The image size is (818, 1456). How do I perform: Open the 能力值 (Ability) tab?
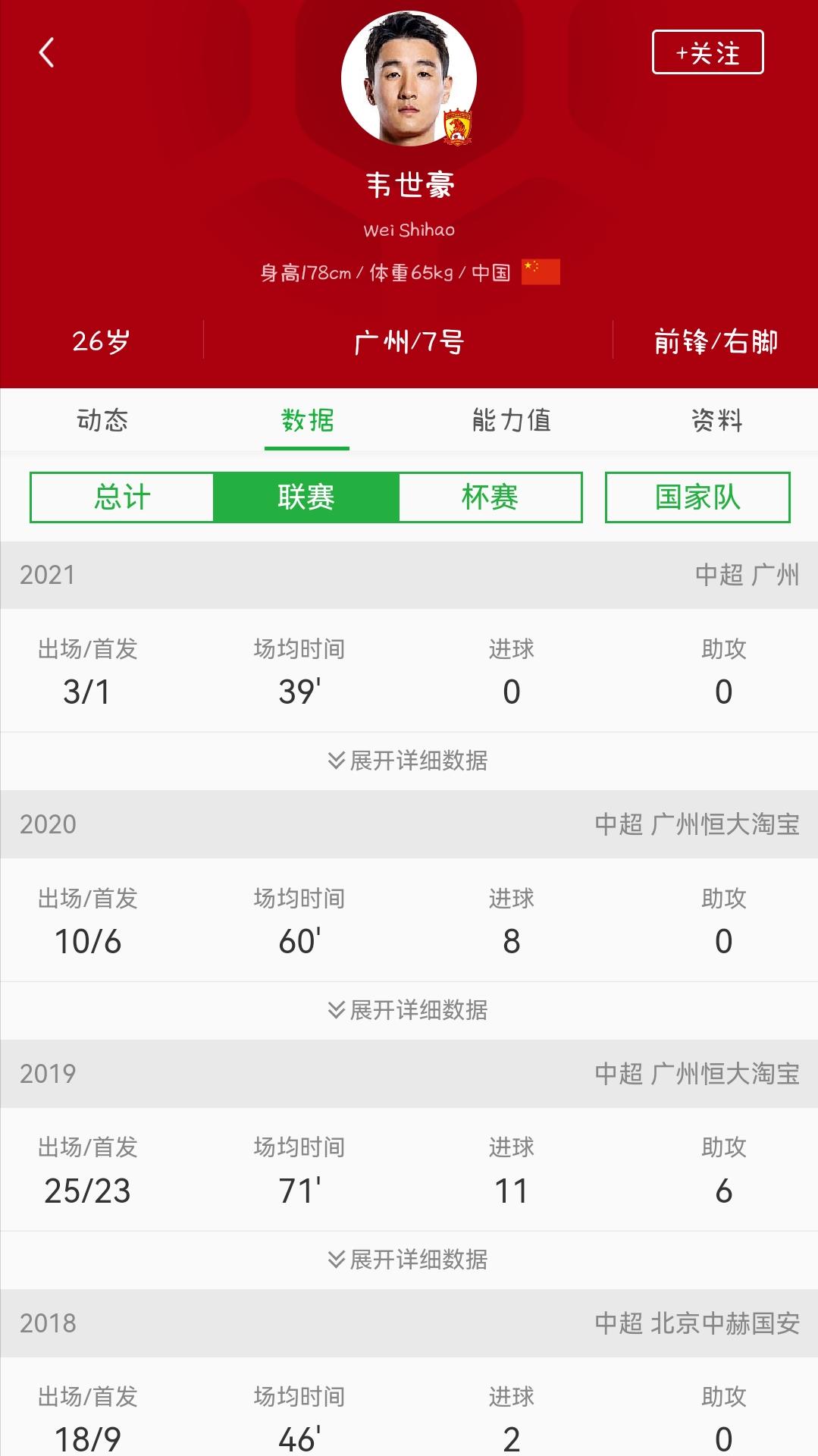click(x=512, y=421)
